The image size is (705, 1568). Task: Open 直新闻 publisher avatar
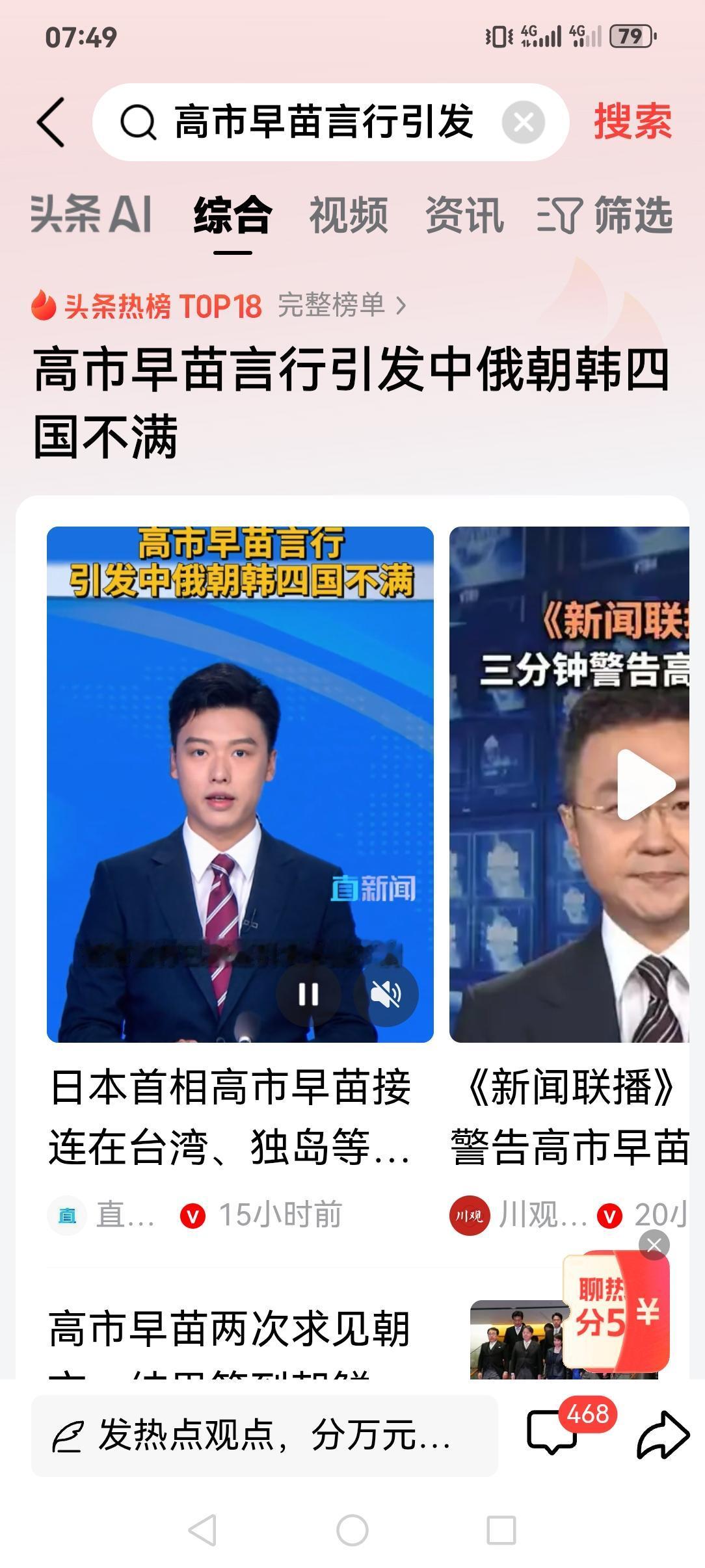pyautogui.click(x=65, y=1216)
